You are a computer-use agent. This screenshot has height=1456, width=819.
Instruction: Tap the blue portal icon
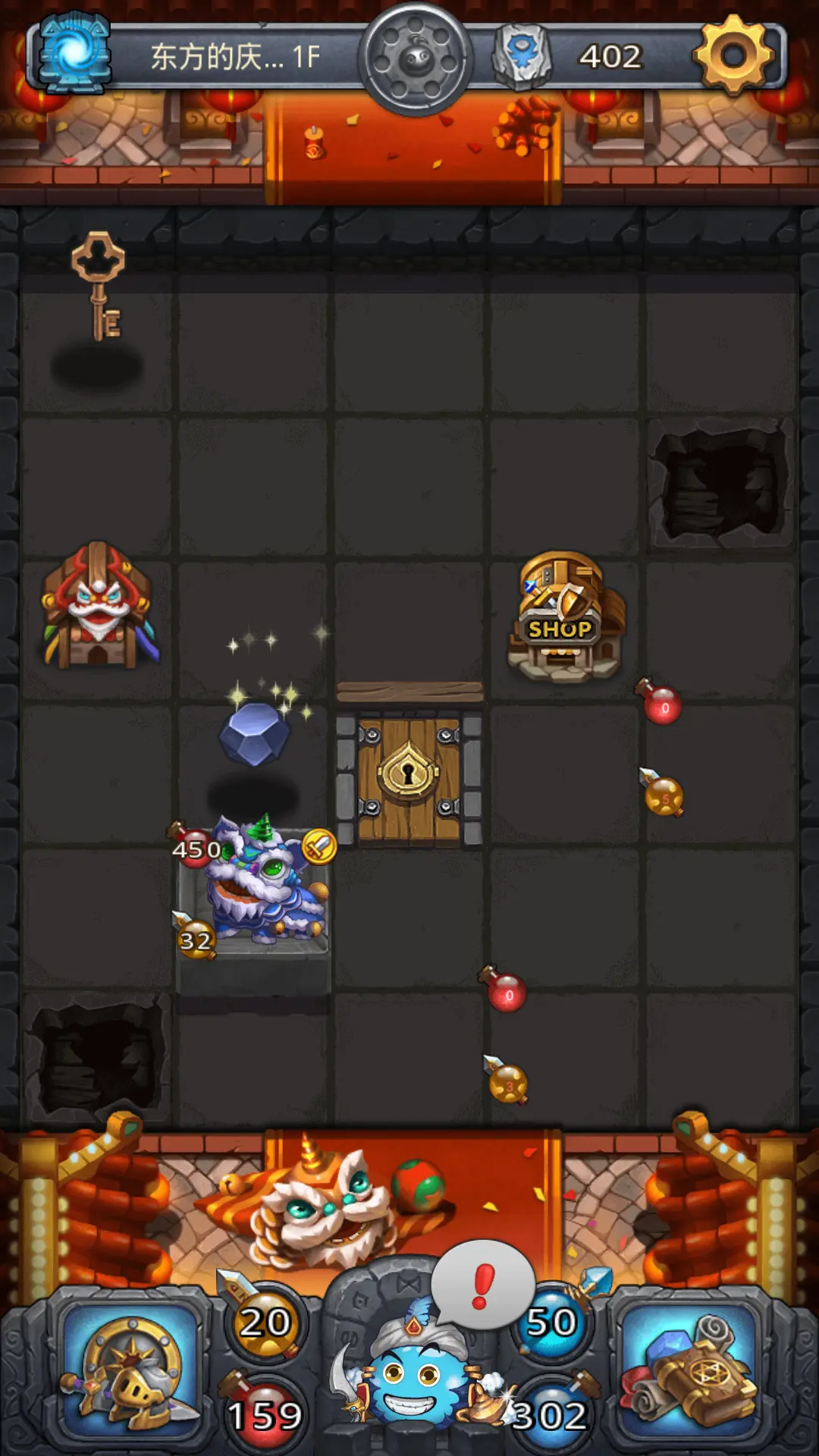coord(74,53)
